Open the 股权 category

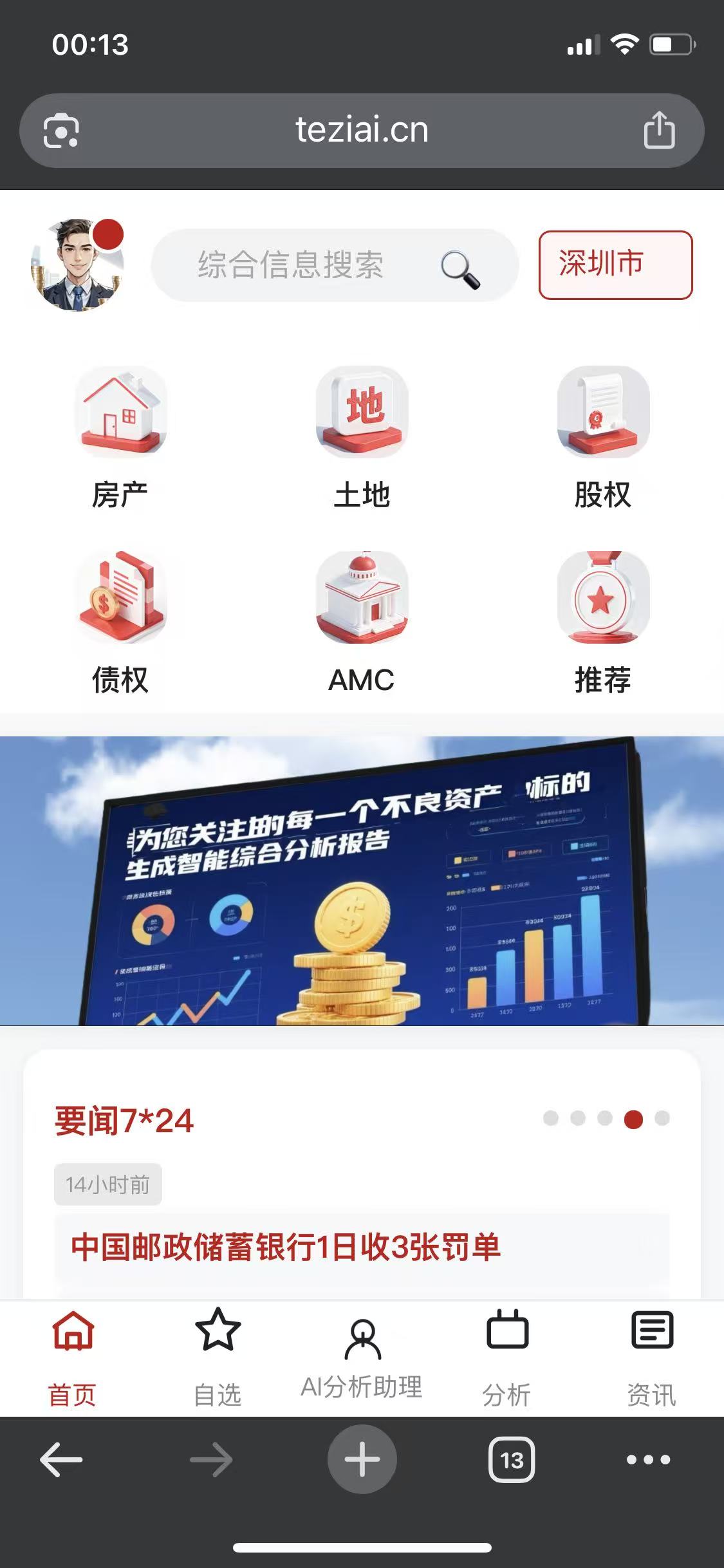[x=603, y=438]
